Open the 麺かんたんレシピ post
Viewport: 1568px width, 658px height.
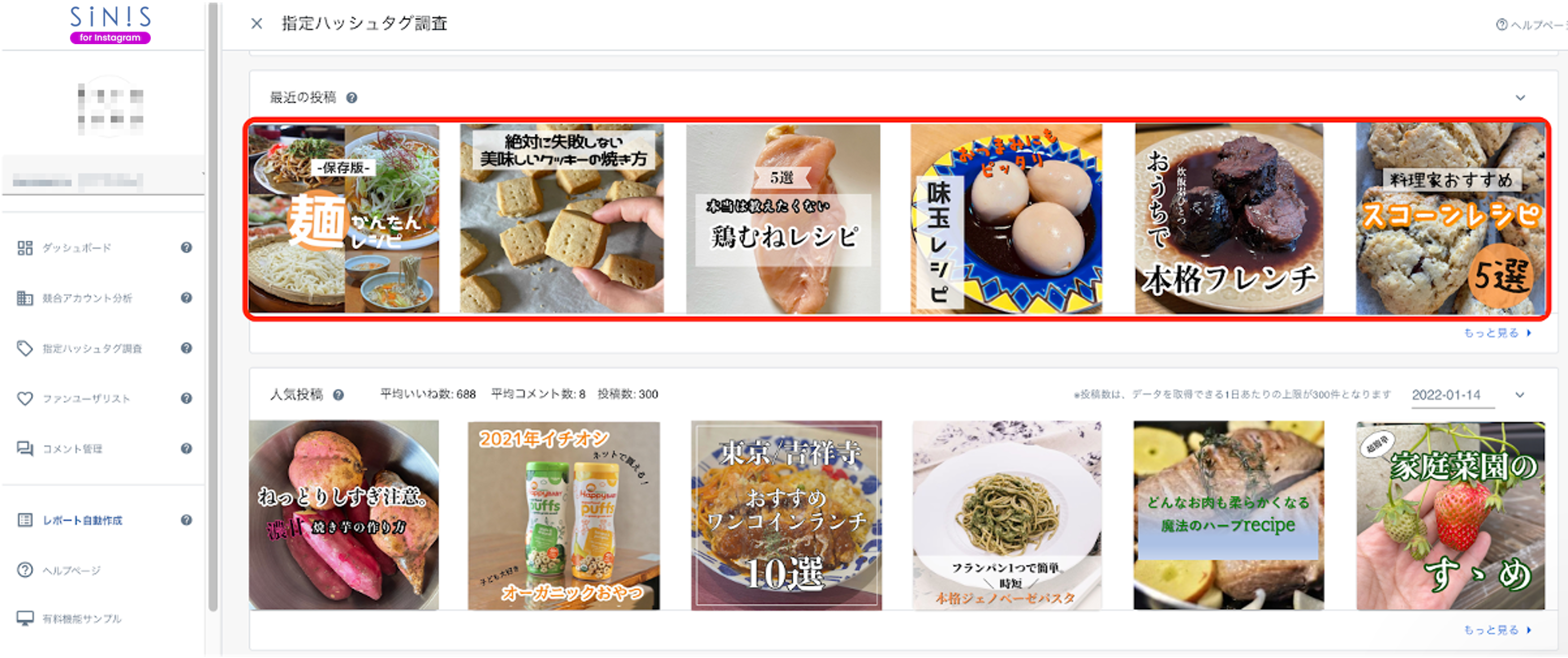tap(343, 219)
